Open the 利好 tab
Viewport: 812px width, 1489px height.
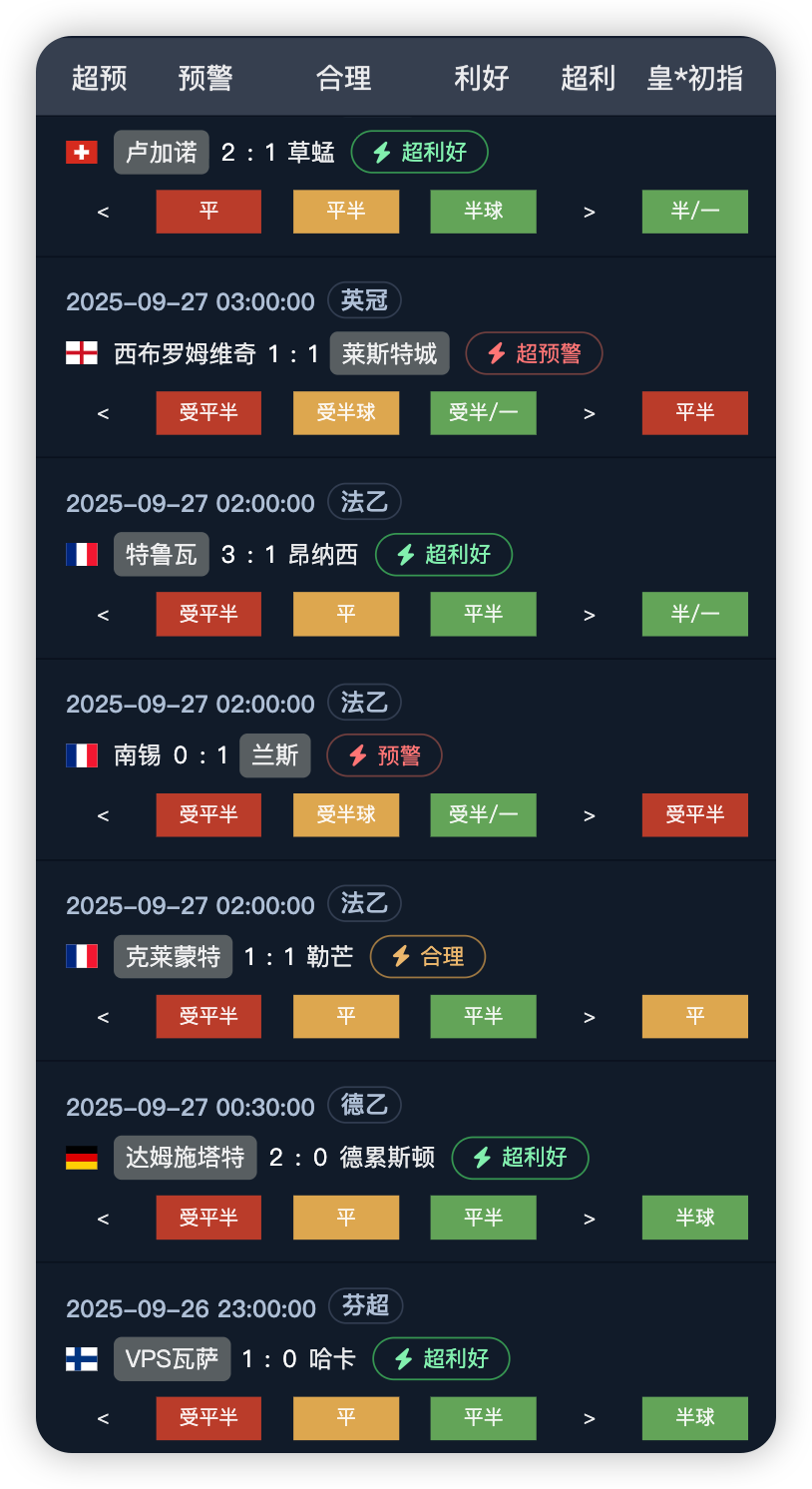(481, 78)
